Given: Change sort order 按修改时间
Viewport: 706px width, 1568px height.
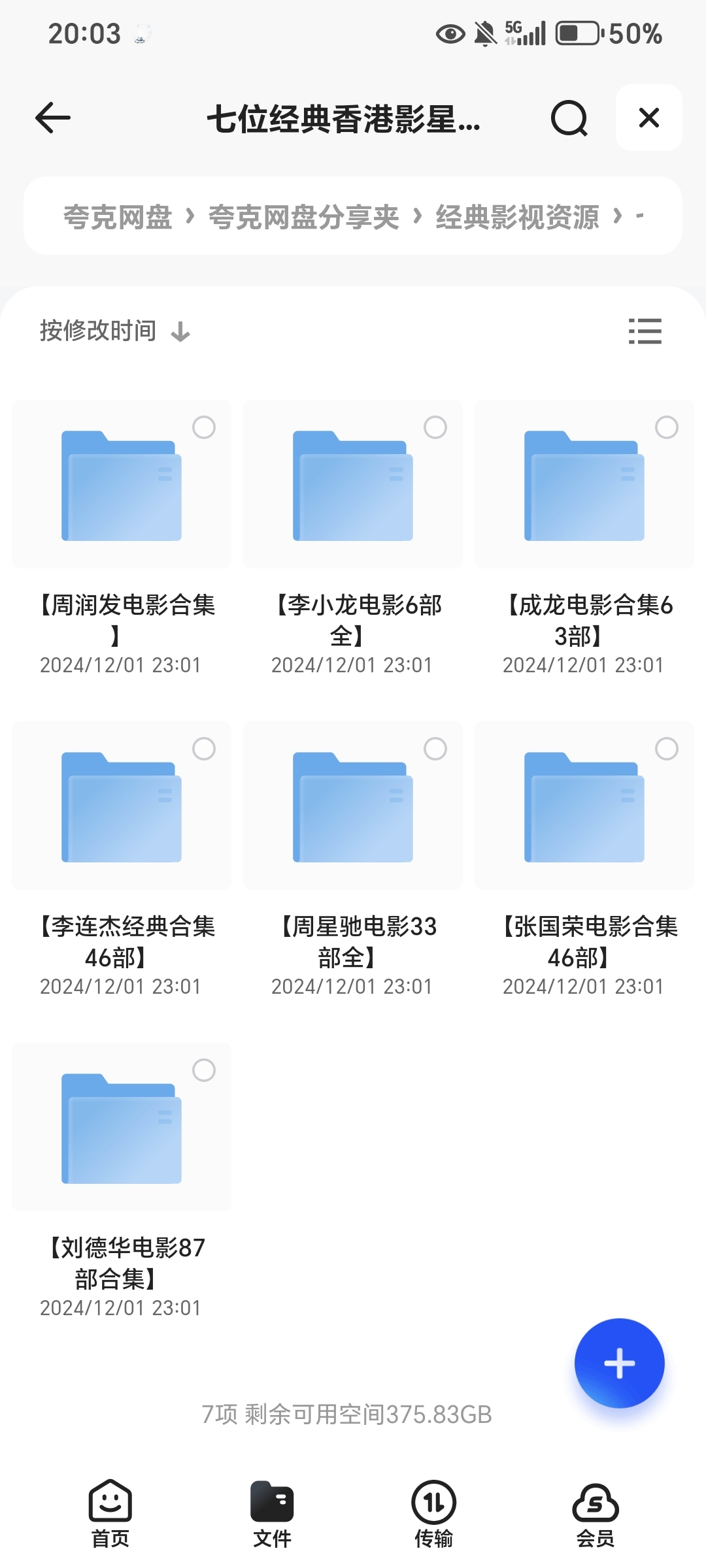Looking at the screenshot, I should (x=115, y=331).
